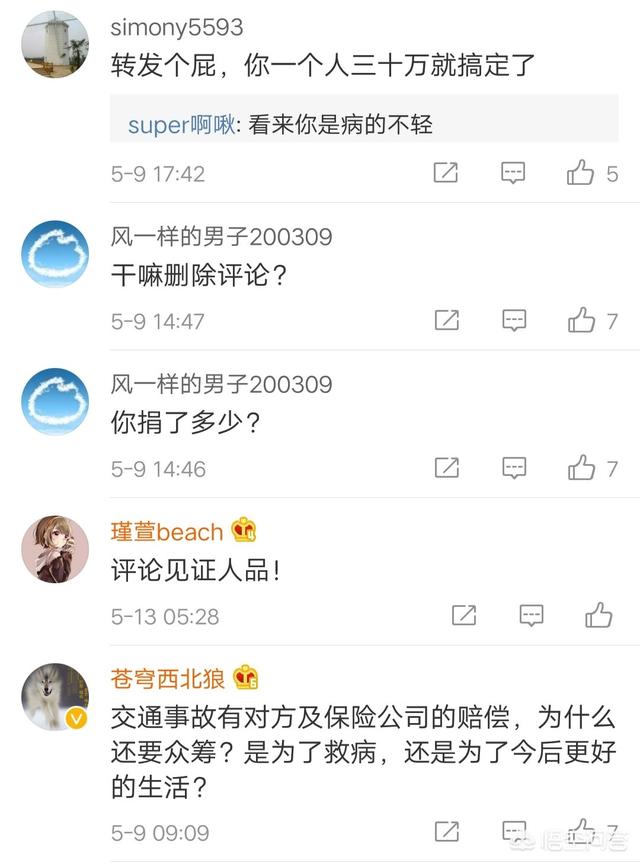The height and width of the screenshot is (863, 640).
Task: Share the comment 你捐了多少？
Action: click(446, 467)
